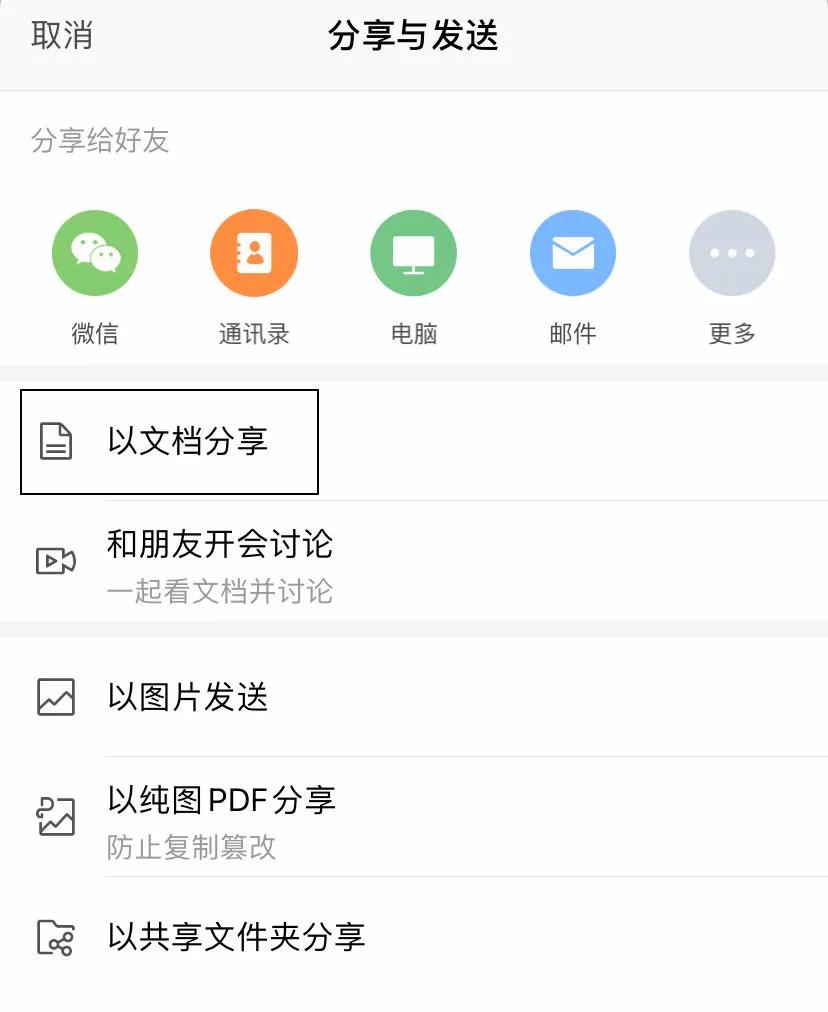Click the 分享与发送 title text
Image resolution: width=828 pixels, height=1012 pixels.
413,35
